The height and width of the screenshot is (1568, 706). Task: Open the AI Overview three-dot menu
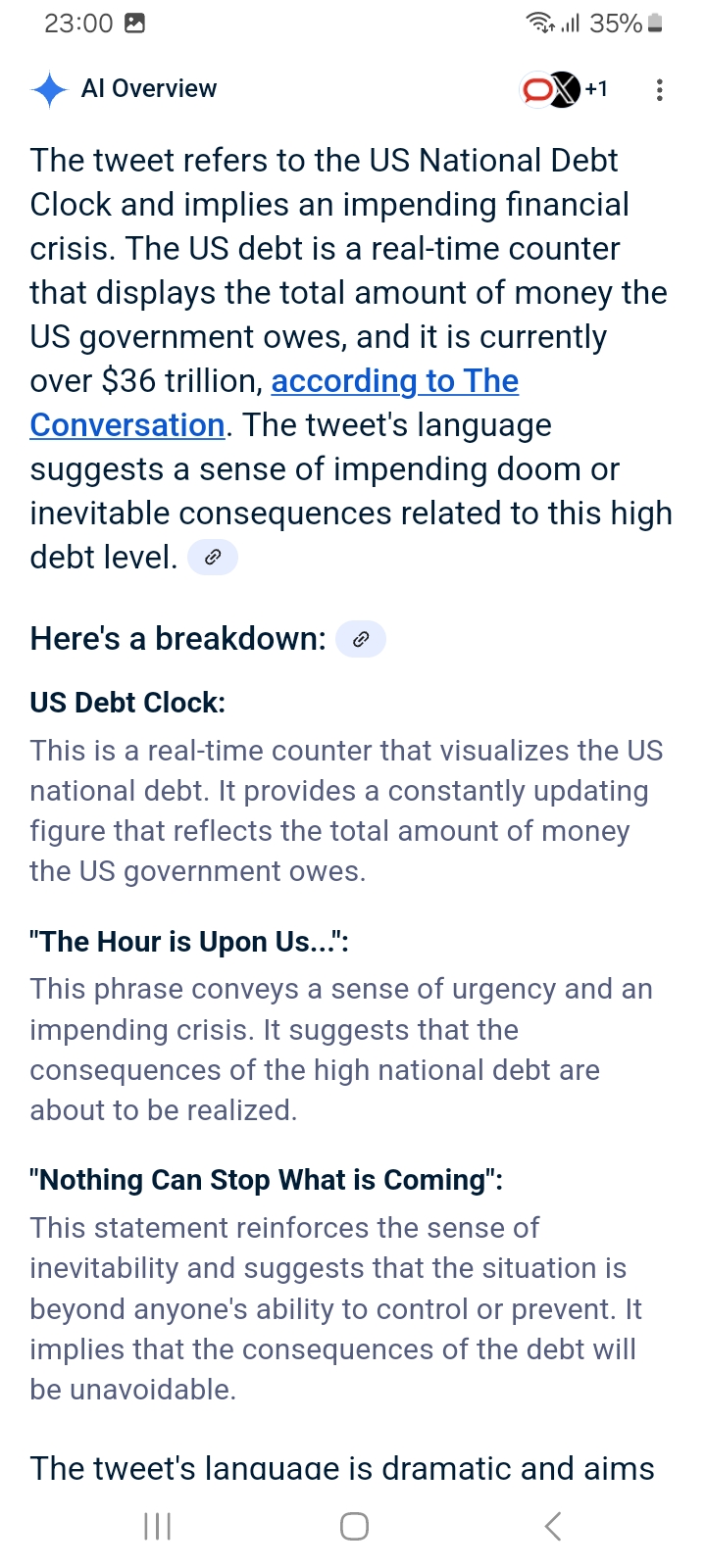[659, 90]
